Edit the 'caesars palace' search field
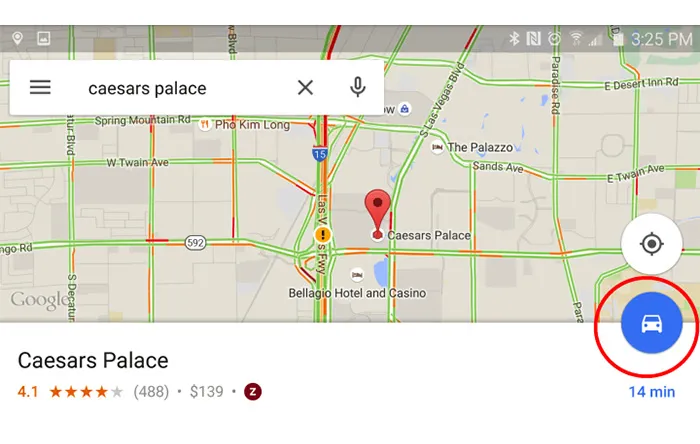700x444 pixels. pyautogui.click(x=170, y=88)
